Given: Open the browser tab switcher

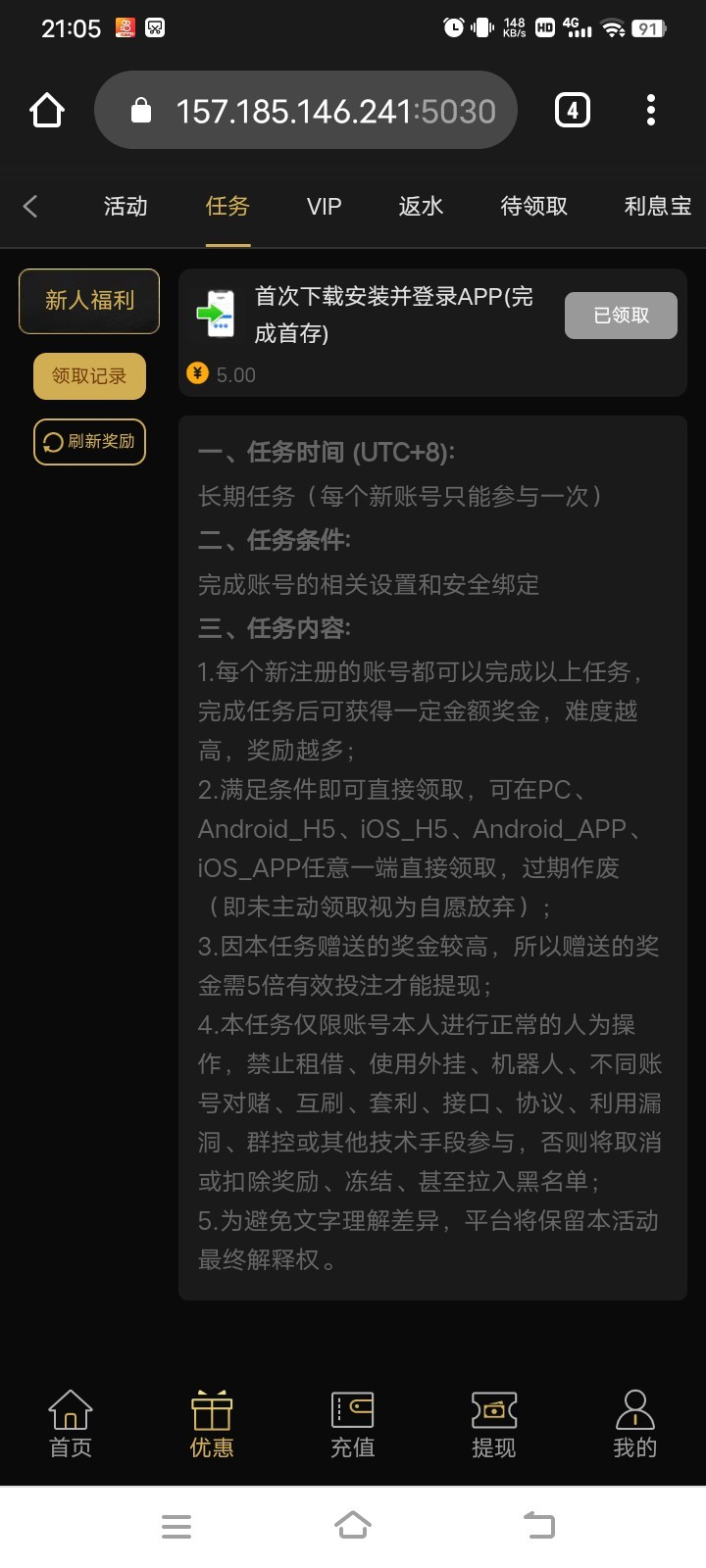Looking at the screenshot, I should point(573,111).
